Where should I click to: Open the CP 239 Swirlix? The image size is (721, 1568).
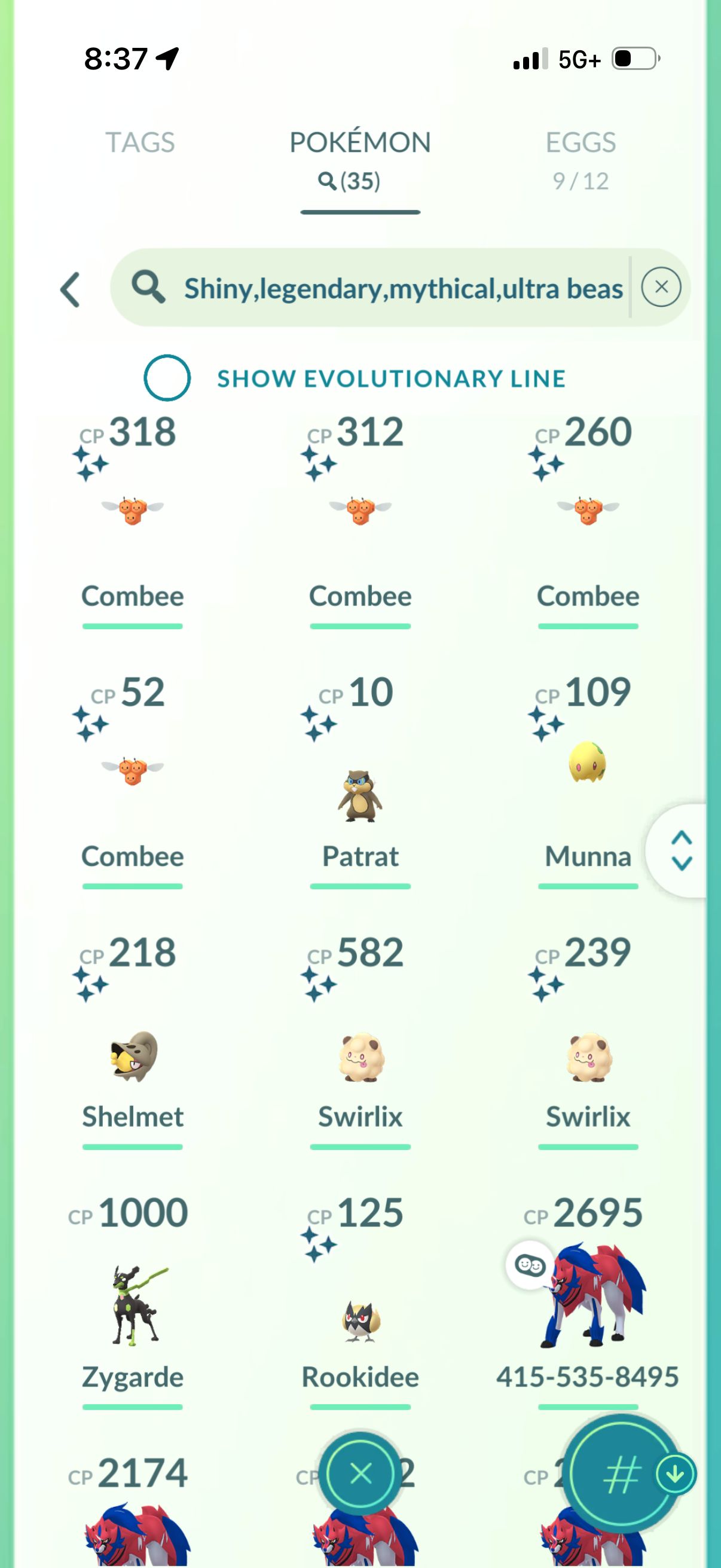click(x=588, y=1057)
